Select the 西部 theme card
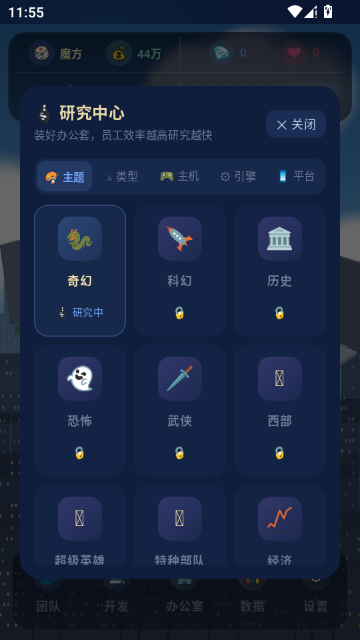This screenshot has width=360, height=640. pyautogui.click(x=280, y=411)
